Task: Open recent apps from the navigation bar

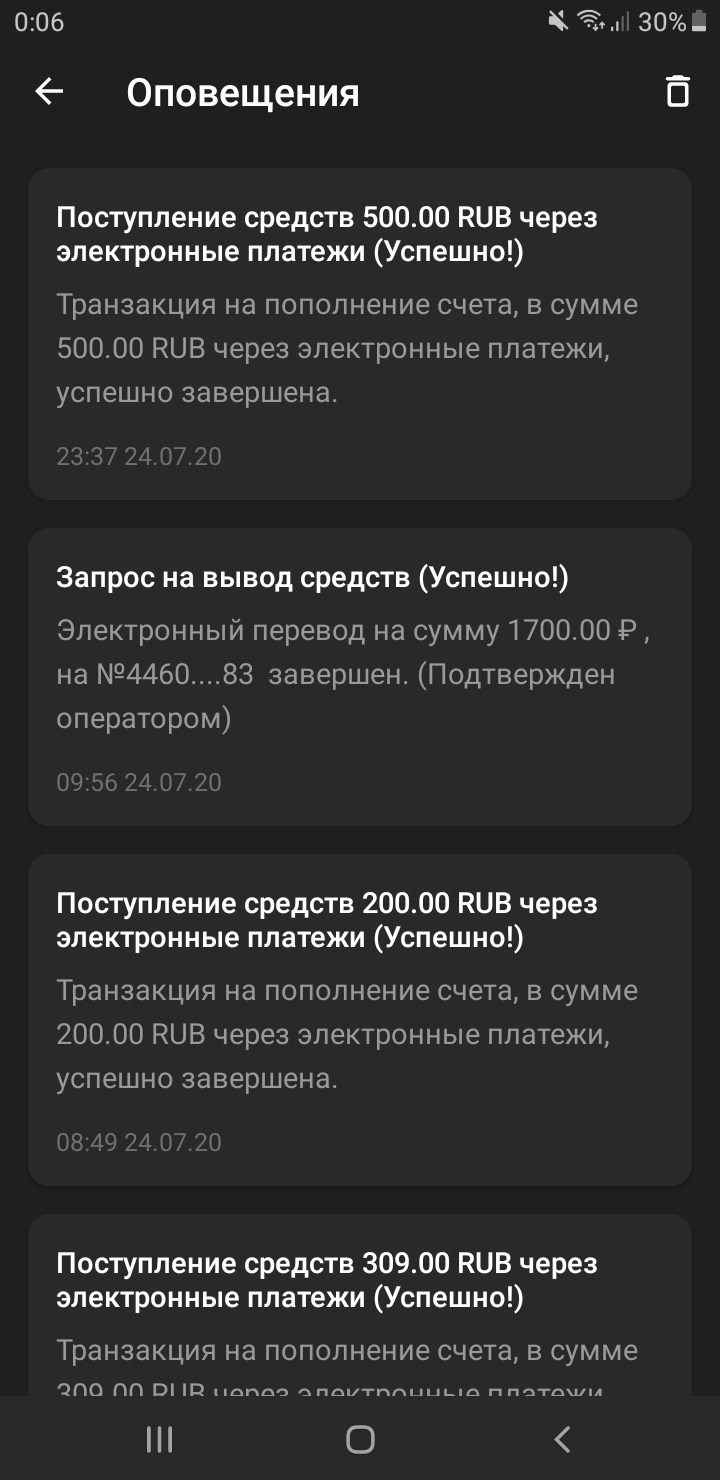Action: (x=159, y=1439)
